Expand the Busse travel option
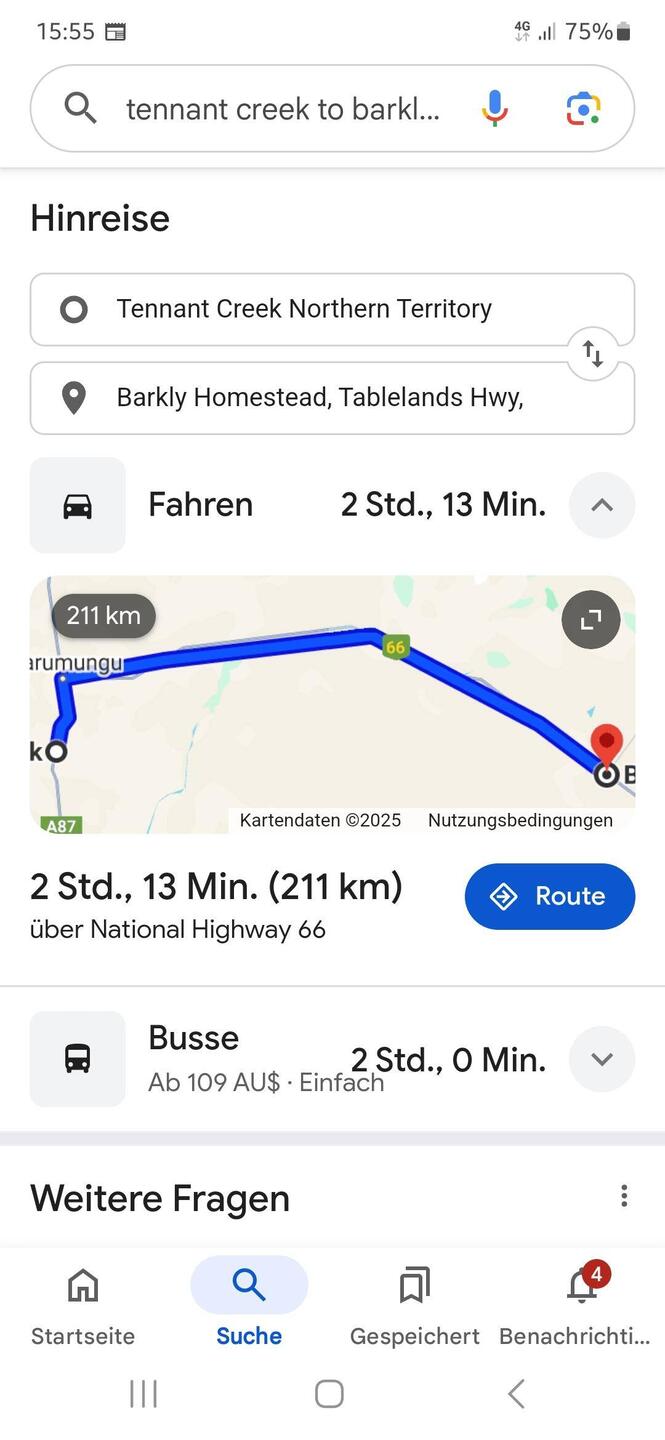 point(602,1059)
